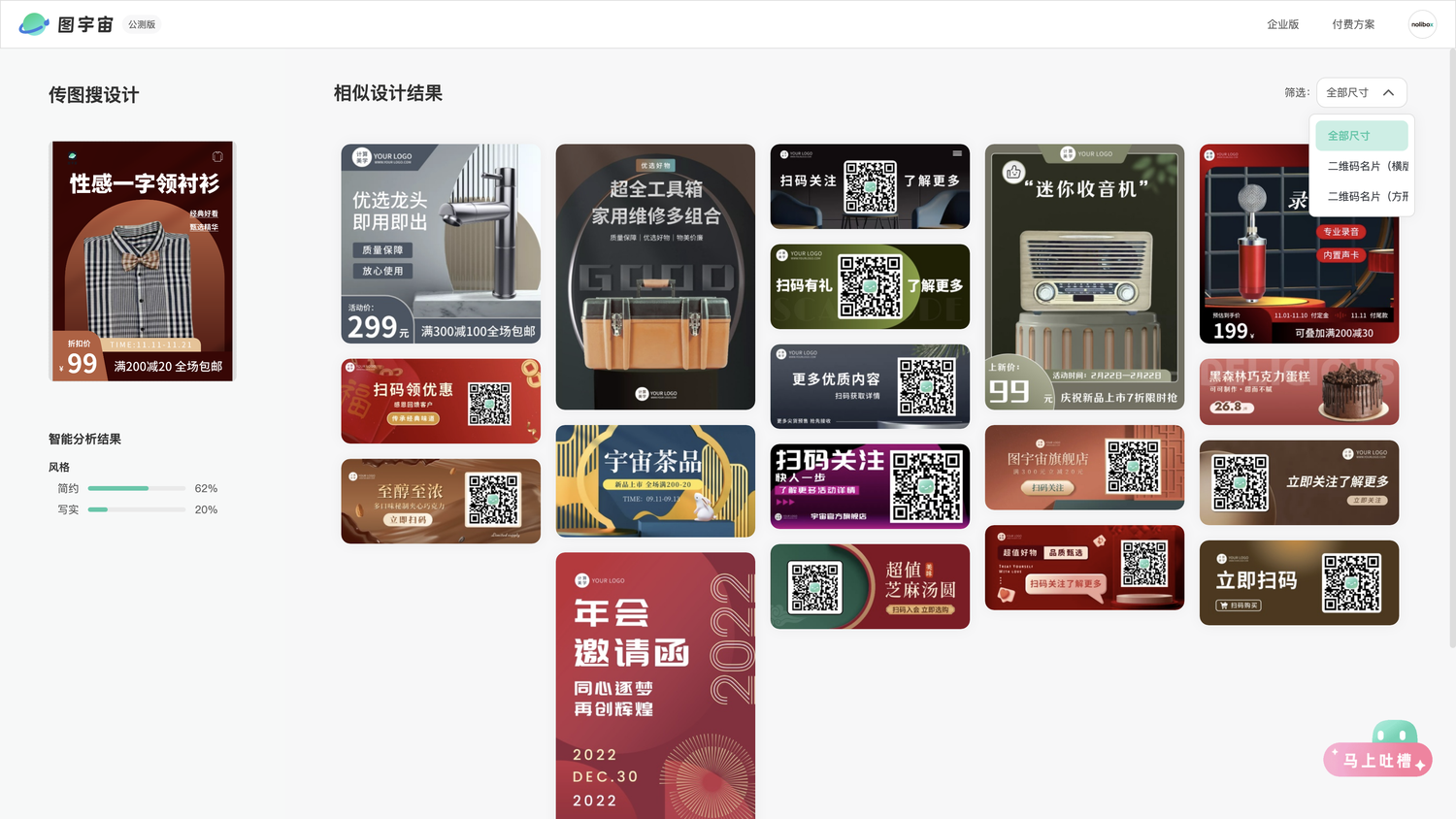Open the 扫码领优惠 template
This screenshot has height=819, width=1456.
(x=441, y=401)
